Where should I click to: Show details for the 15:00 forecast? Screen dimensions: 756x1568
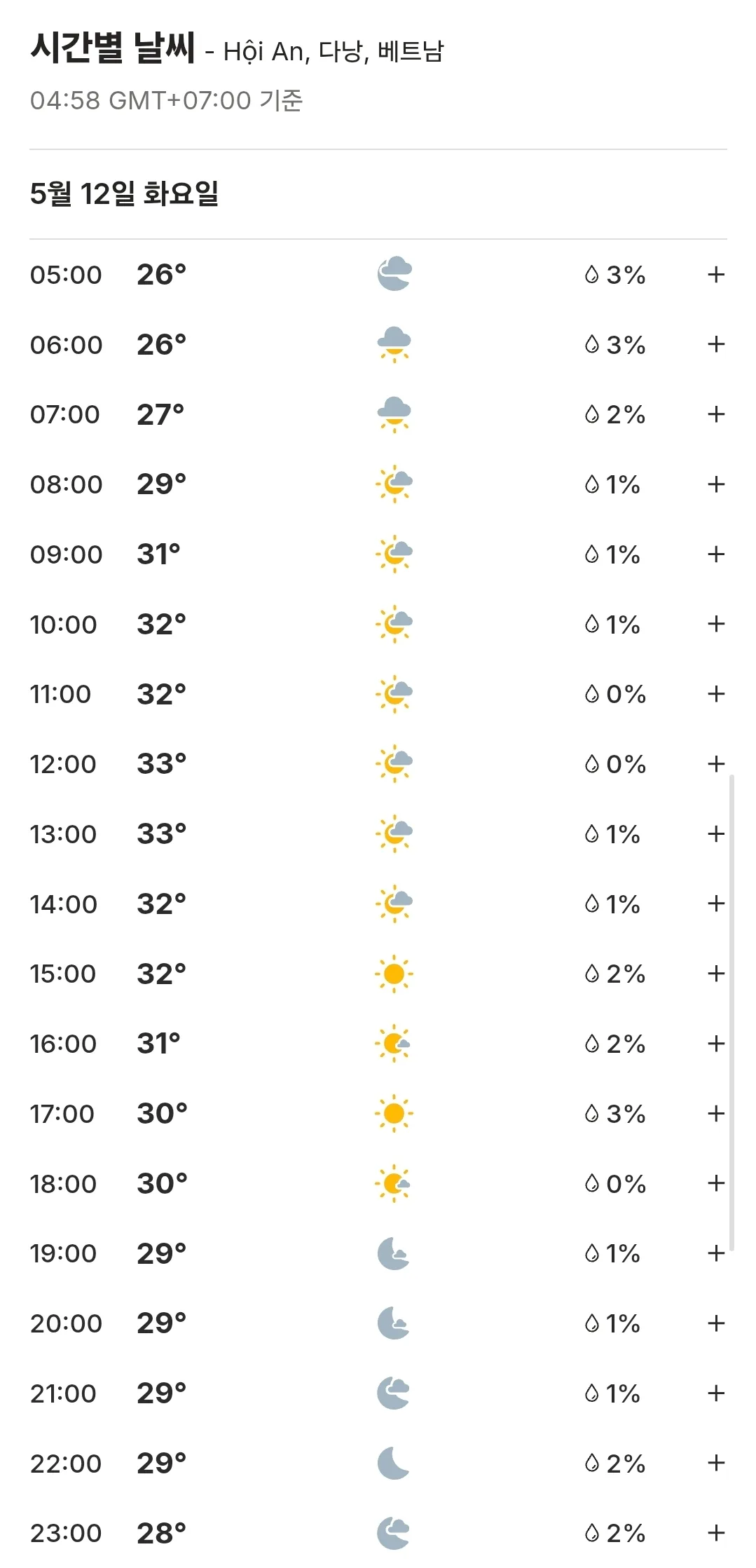click(x=715, y=974)
